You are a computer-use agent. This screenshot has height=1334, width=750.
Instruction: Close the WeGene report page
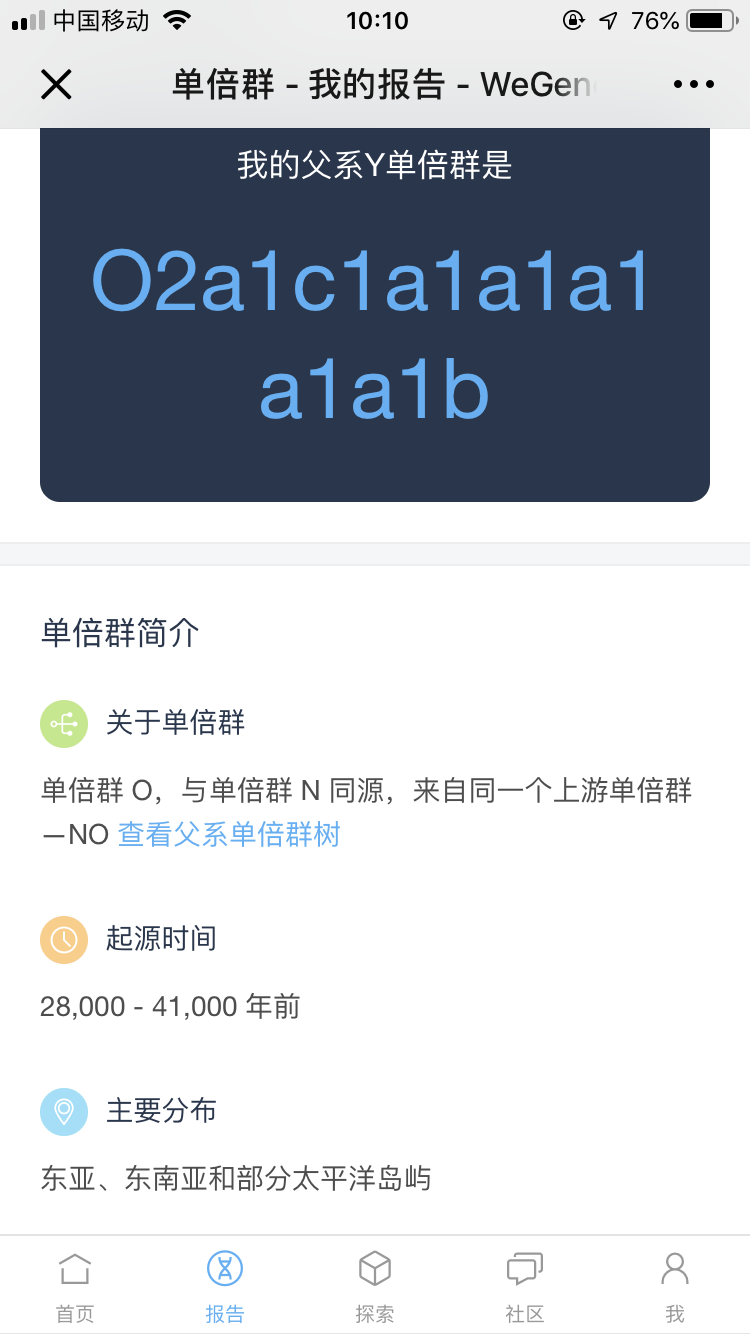click(56, 84)
